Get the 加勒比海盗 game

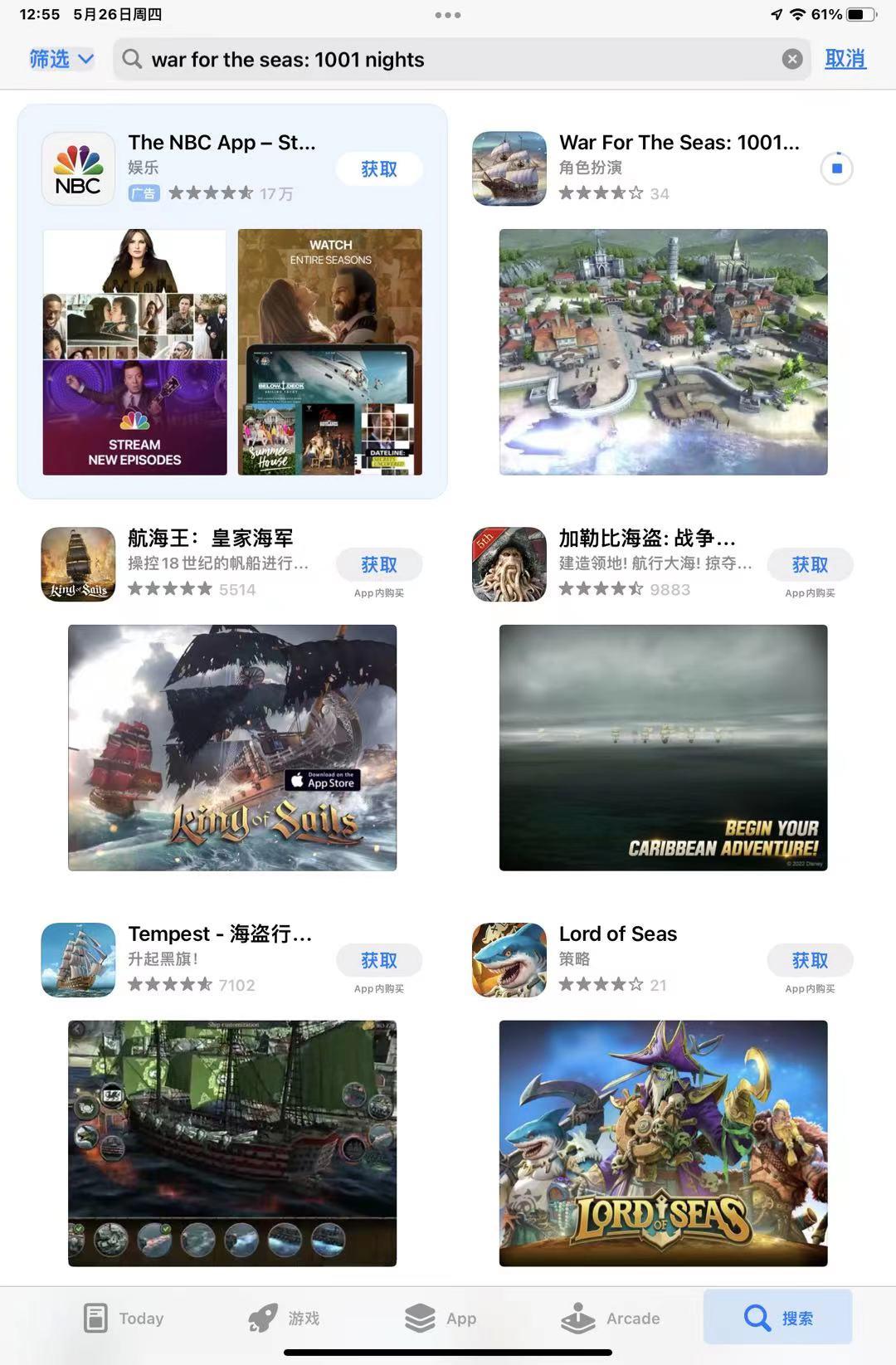(810, 565)
